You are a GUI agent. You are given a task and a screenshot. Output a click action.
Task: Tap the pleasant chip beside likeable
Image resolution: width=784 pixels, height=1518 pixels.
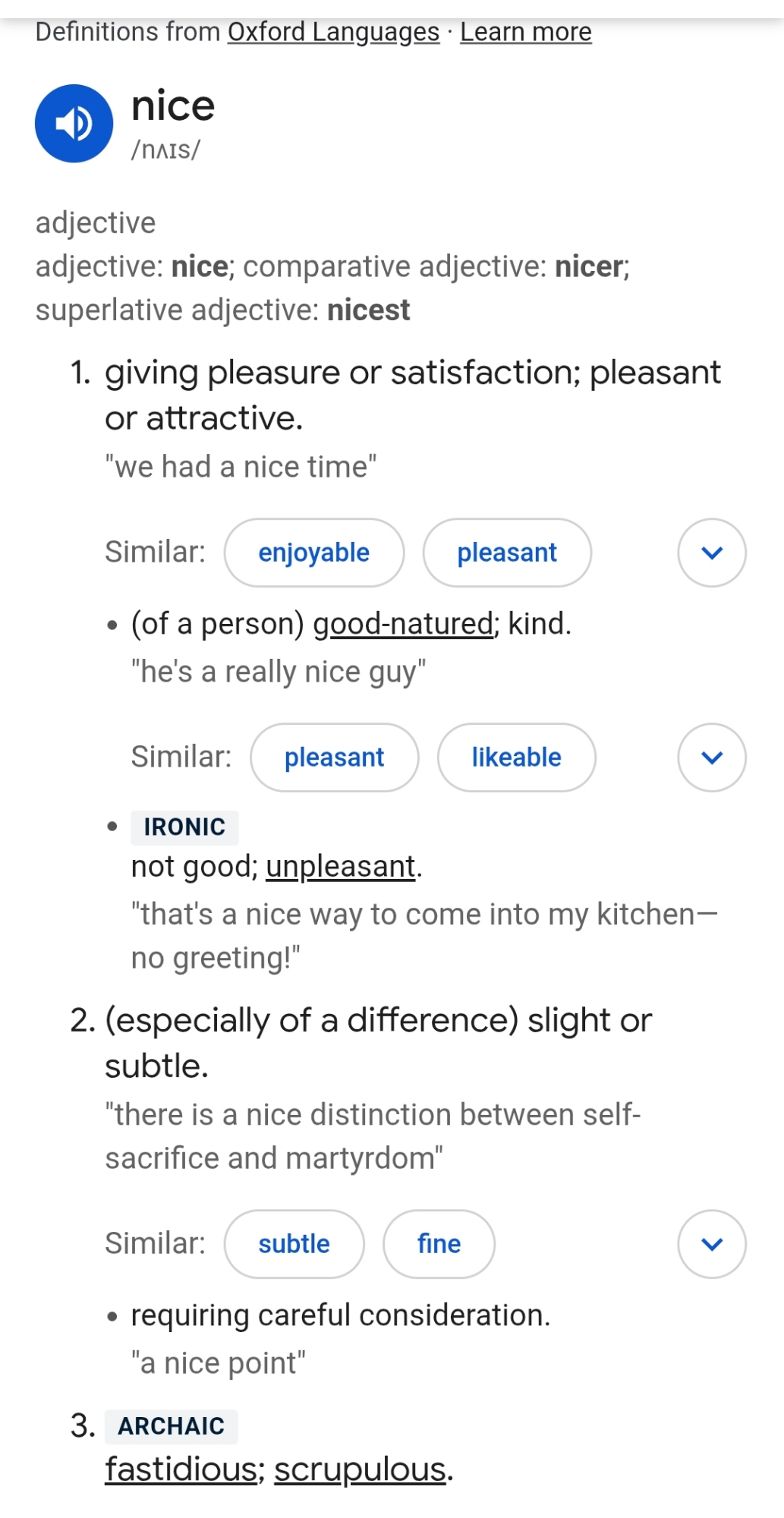pos(334,757)
